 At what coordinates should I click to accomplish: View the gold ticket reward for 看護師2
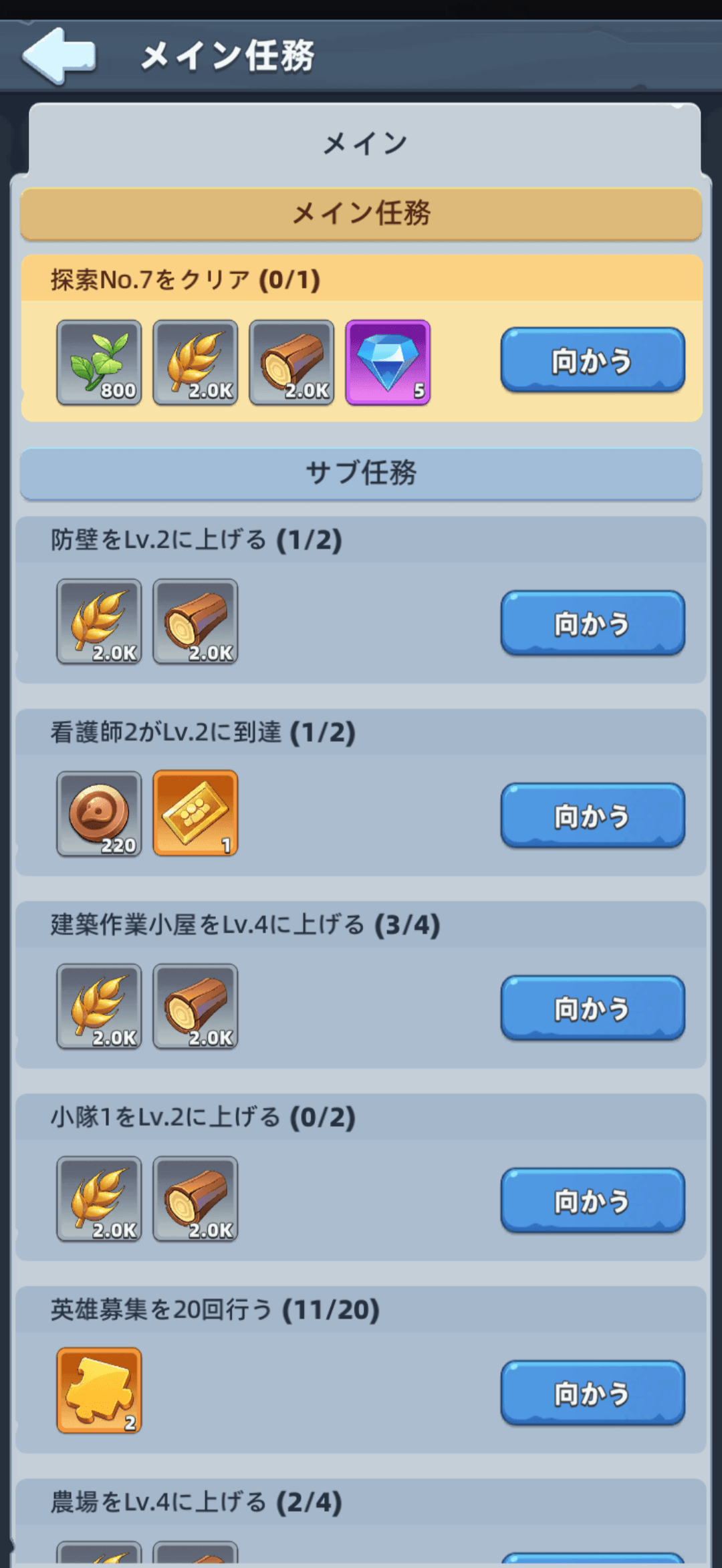(195, 813)
